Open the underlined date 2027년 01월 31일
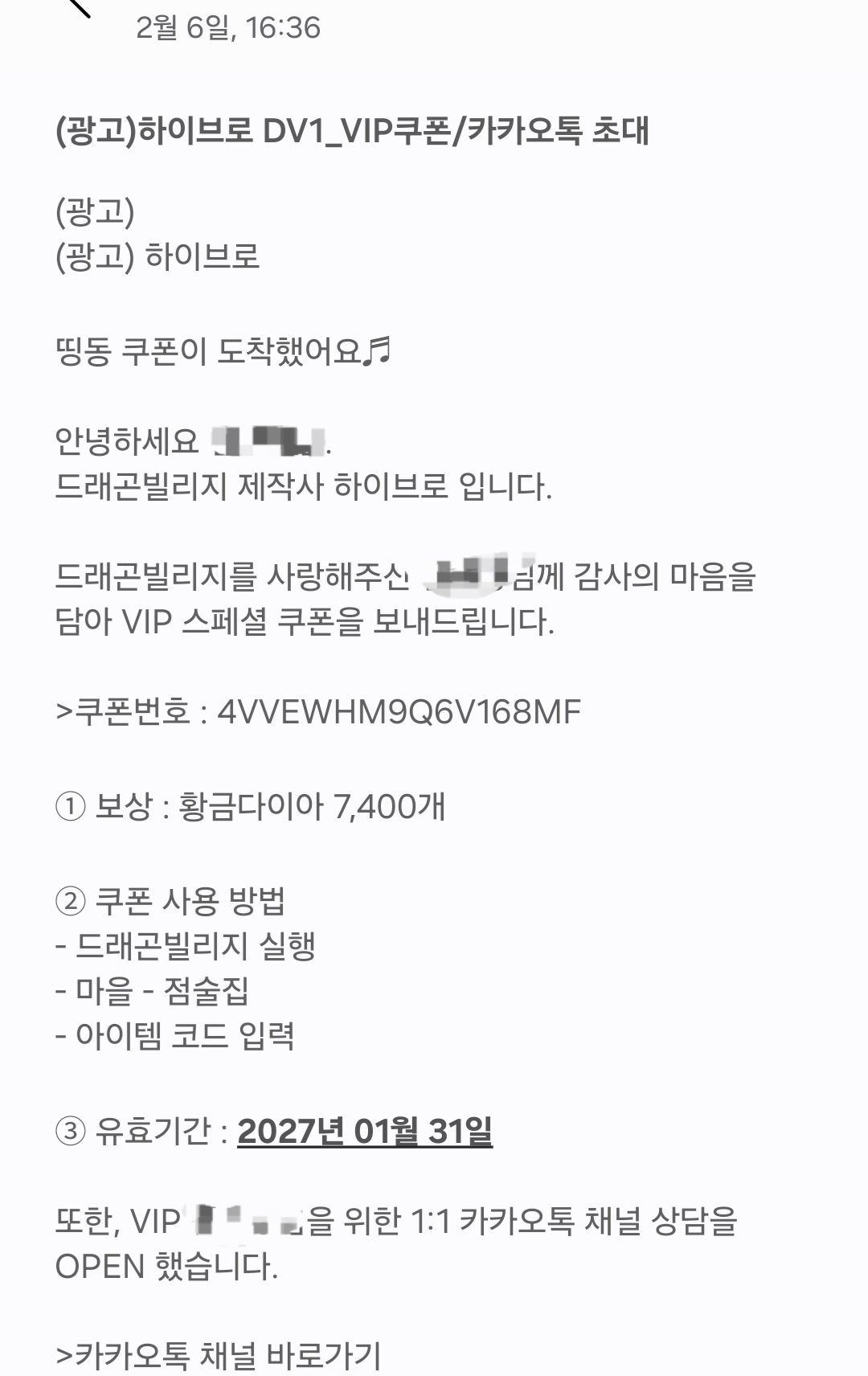 [x=364, y=1132]
